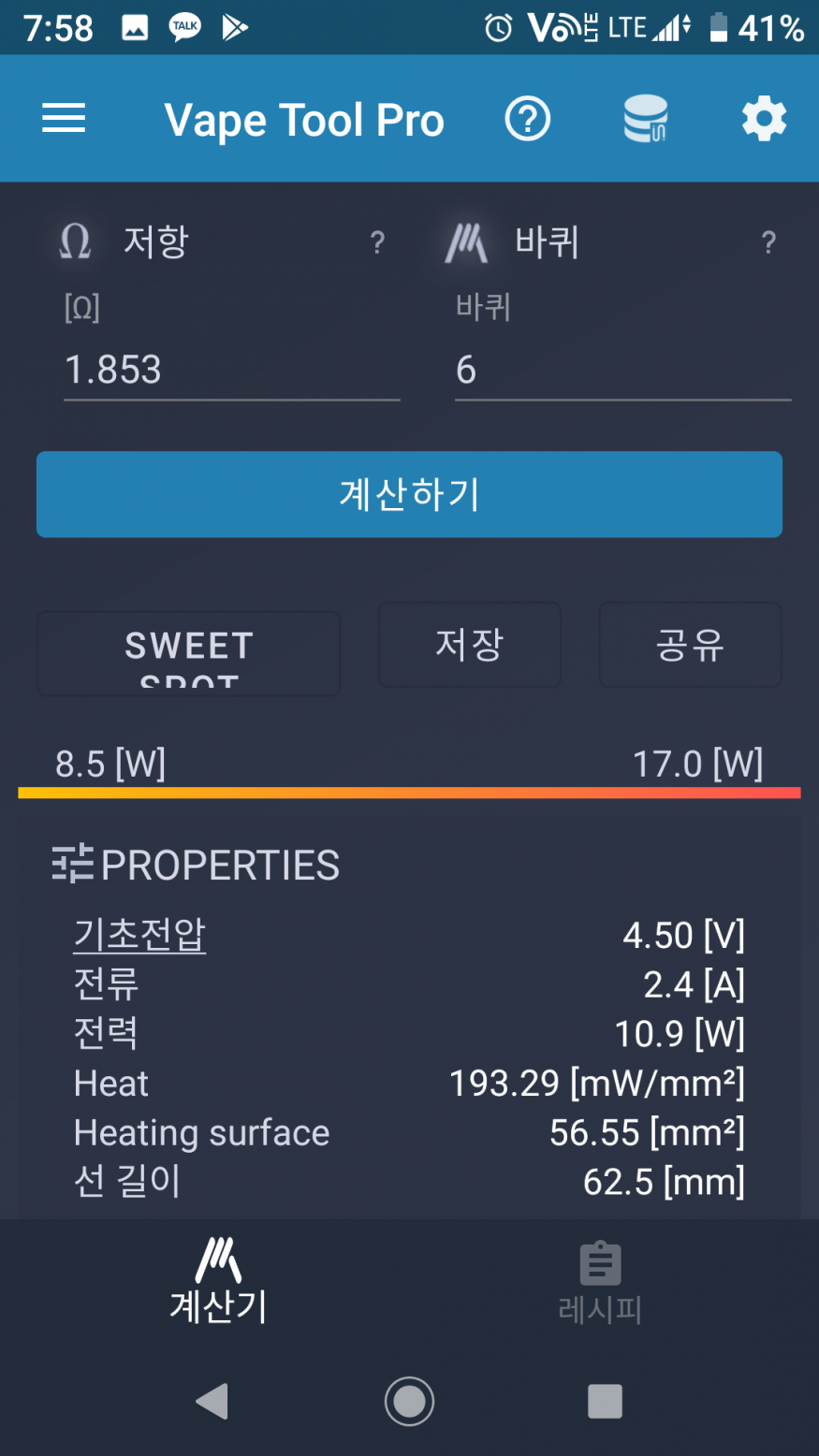Save the result with 저장
Image resolution: width=819 pixels, height=1456 pixels.
coord(469,645)
